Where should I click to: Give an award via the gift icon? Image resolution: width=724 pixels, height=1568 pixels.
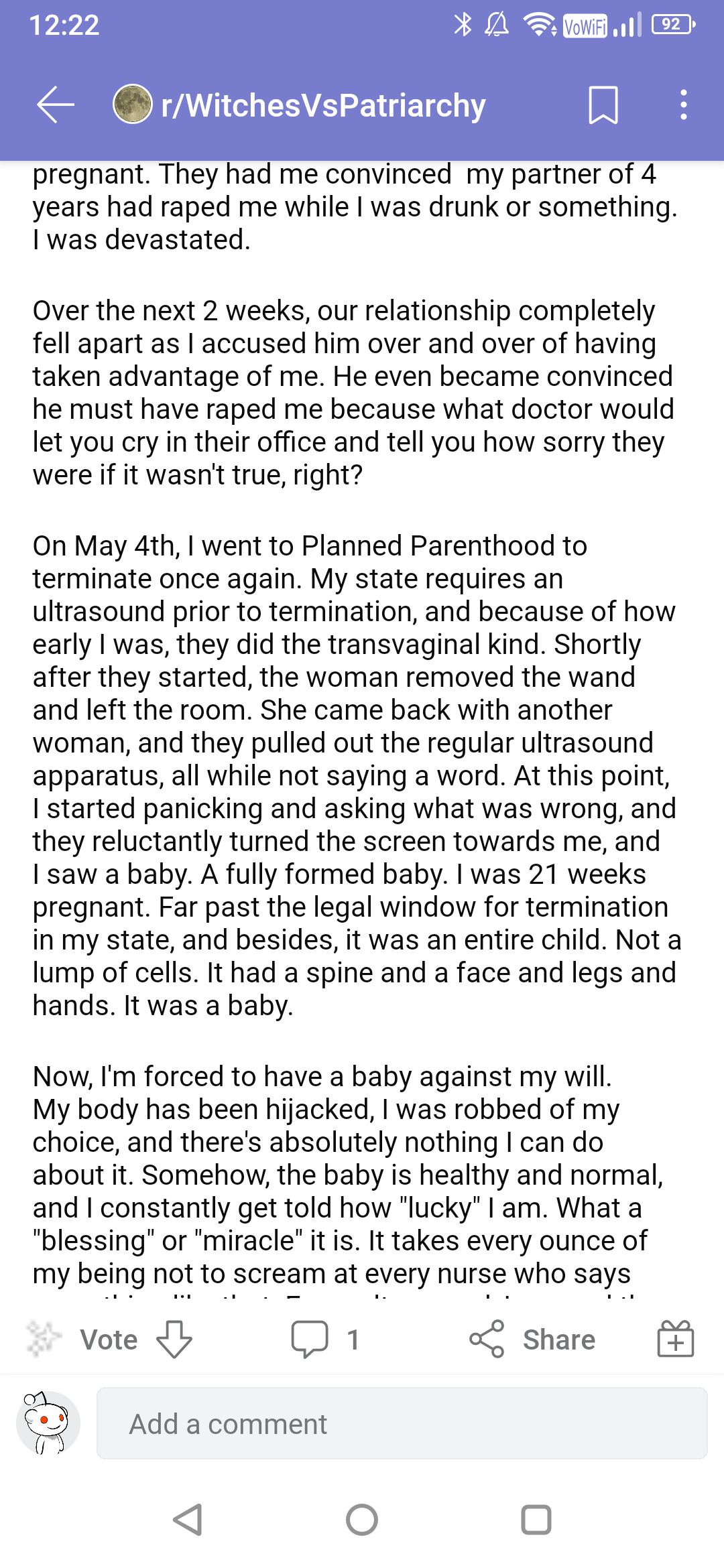(x=675, y=1339)
